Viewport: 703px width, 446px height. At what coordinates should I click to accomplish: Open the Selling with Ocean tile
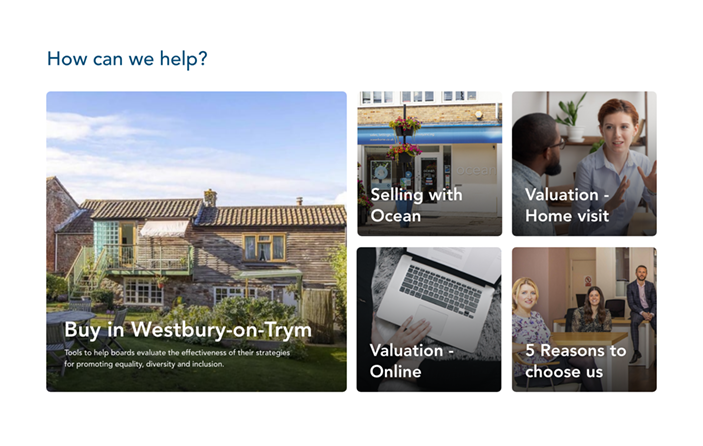429,164
